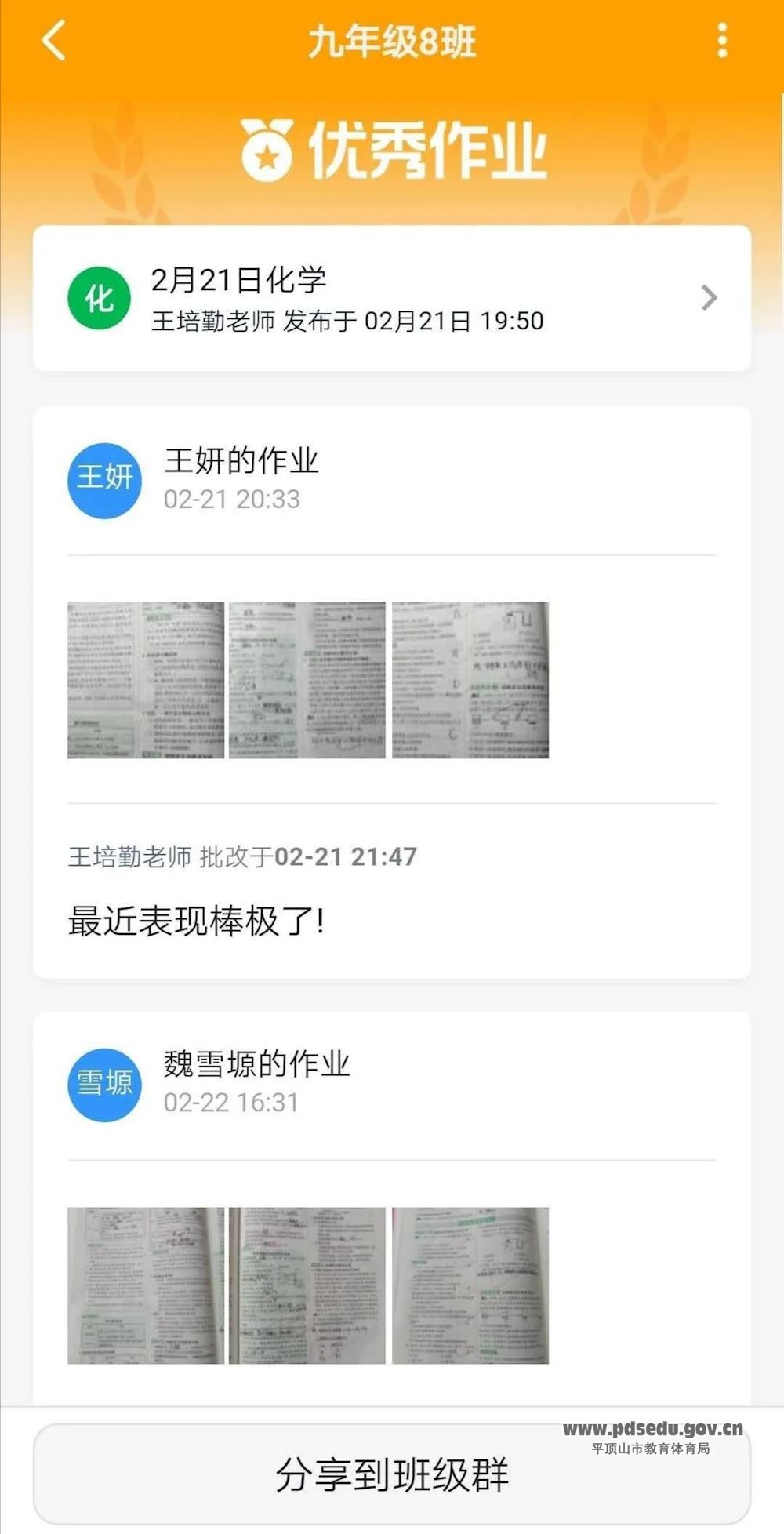
Task: View 王妍's third homework photo
Action: coord(470,680)
